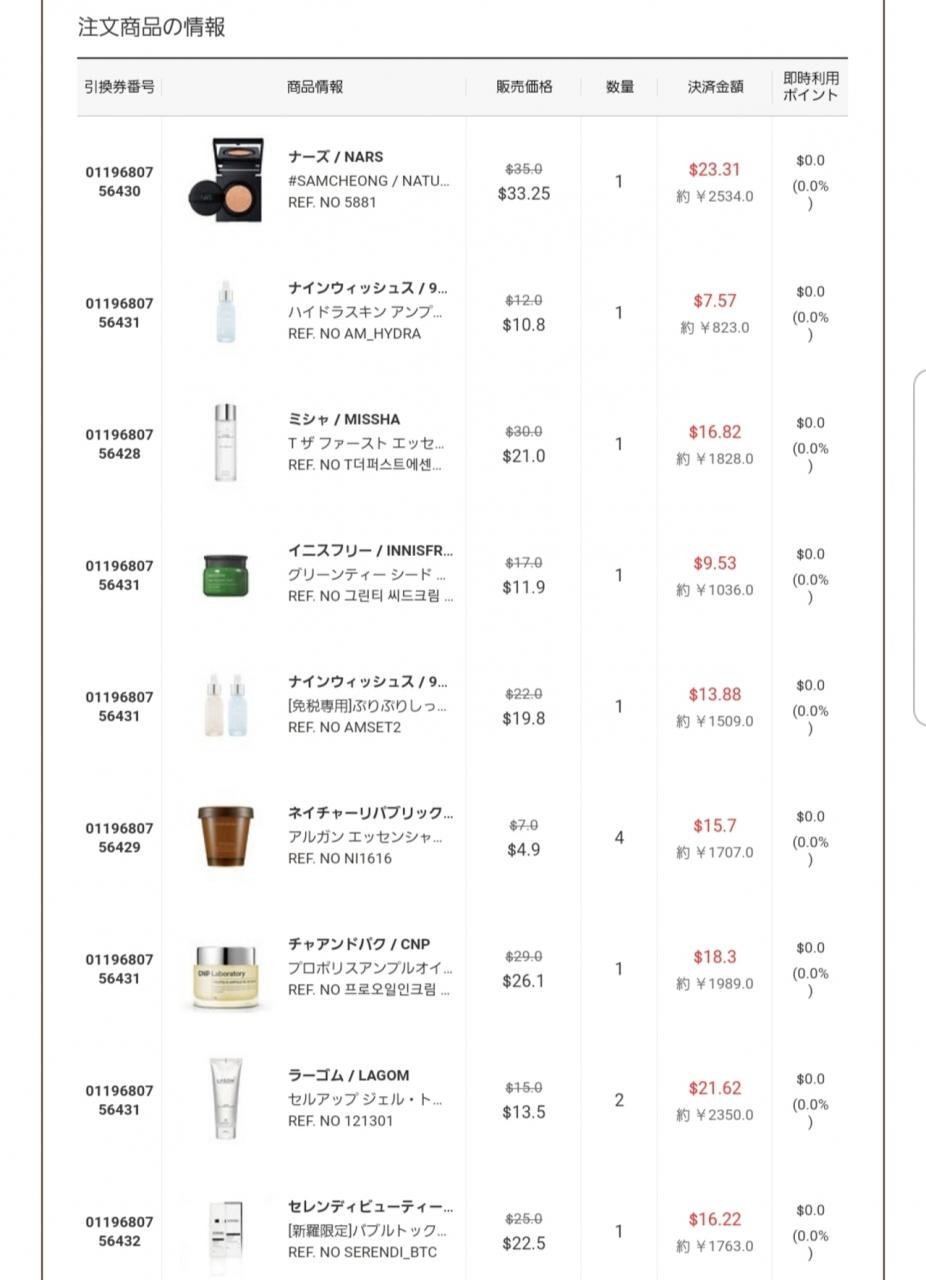This screenshot has width=926, height=1280.
Task: Tap the edge panel handle on right side
Action: (920, 547)
